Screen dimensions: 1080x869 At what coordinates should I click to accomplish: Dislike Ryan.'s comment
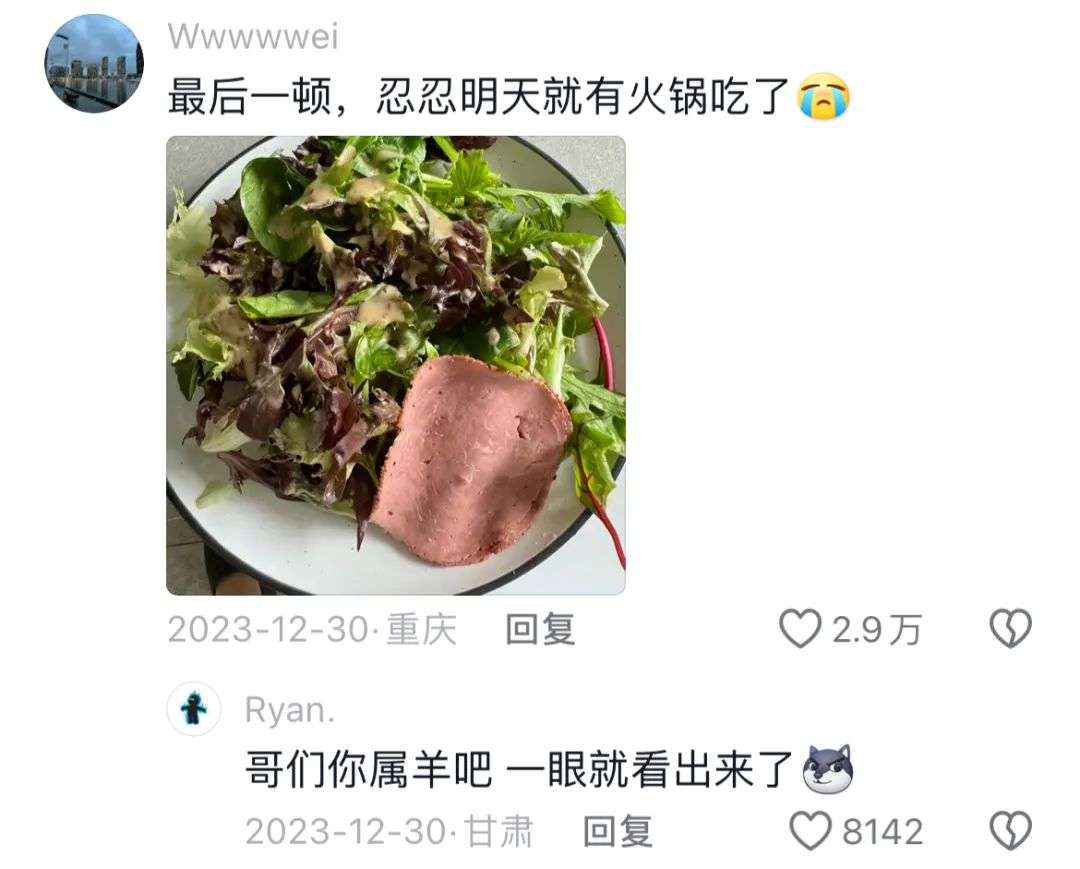coord(1010,831)
